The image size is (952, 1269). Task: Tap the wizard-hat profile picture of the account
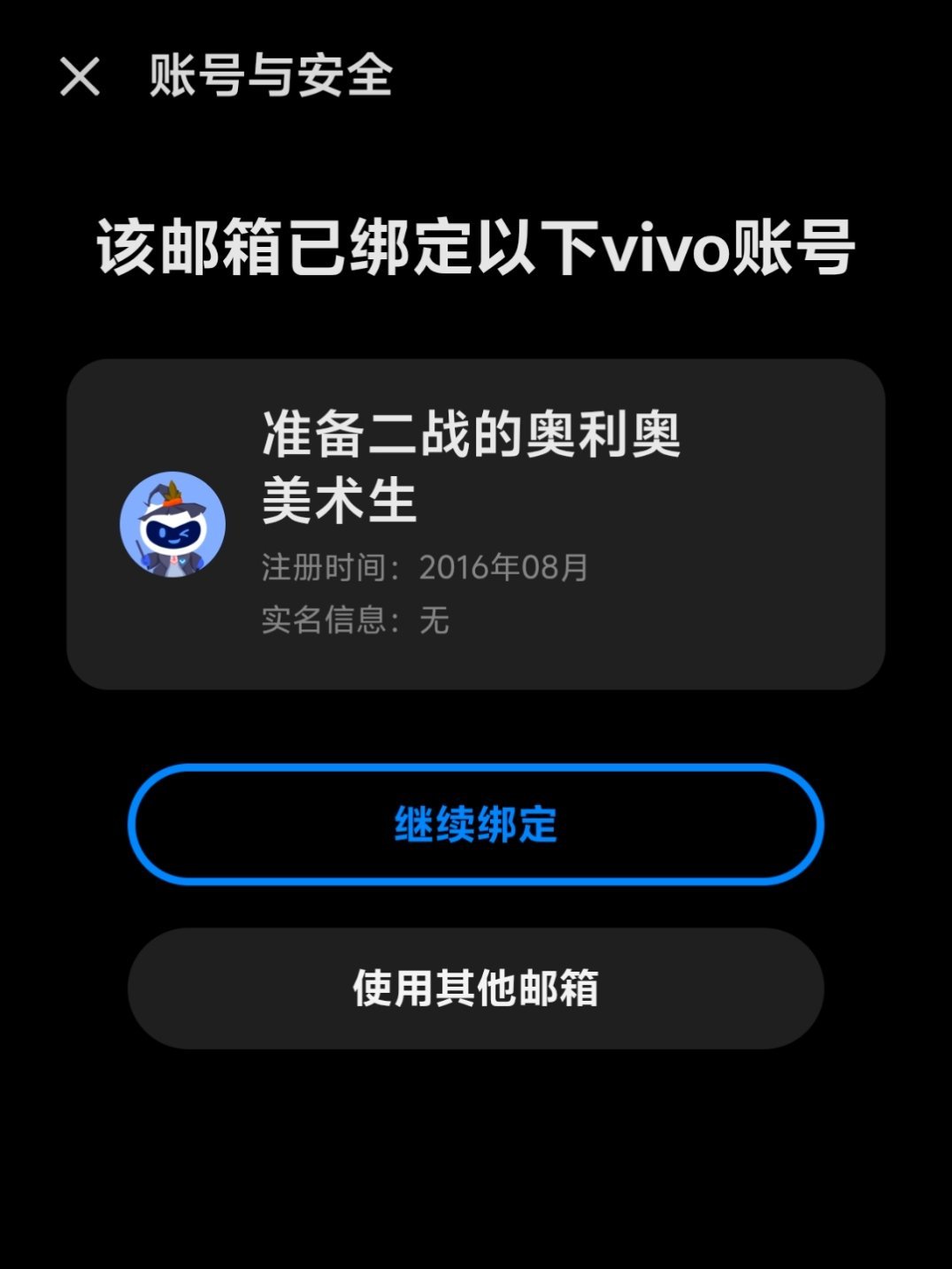coord(173,520)
